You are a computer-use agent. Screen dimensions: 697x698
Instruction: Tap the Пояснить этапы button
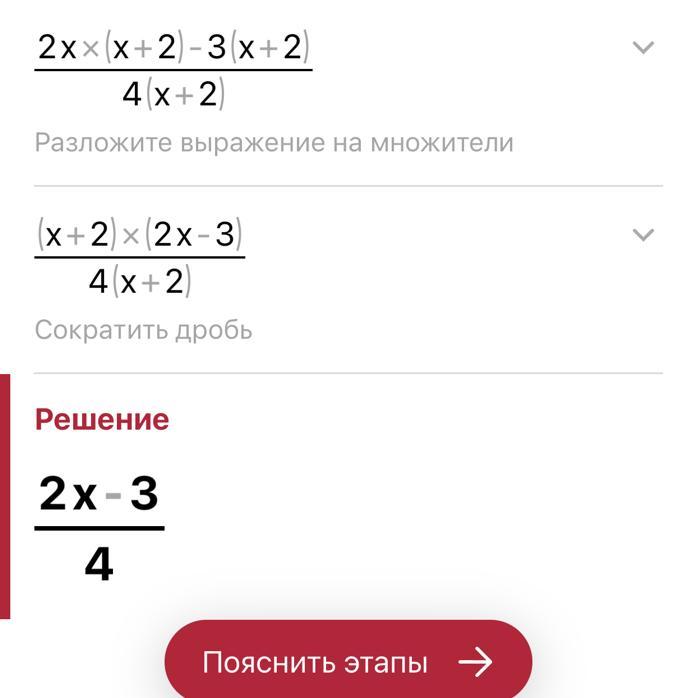347,661
